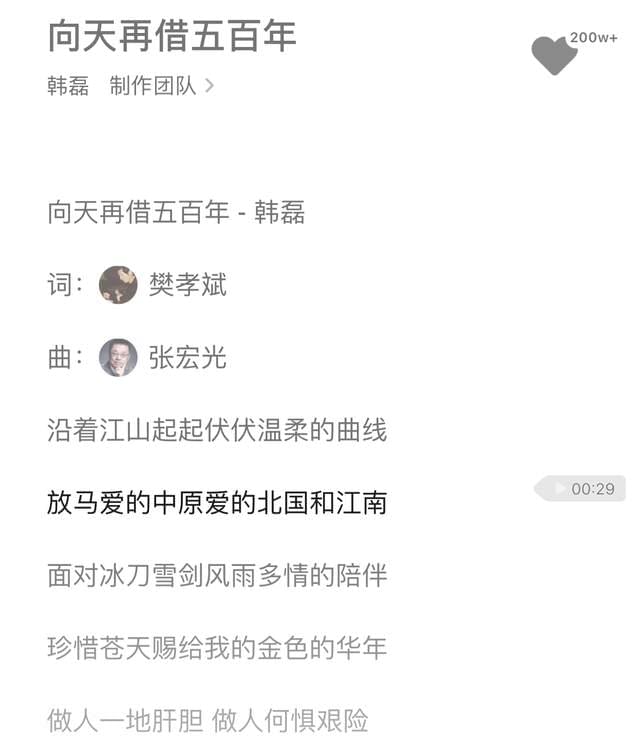Like the song with the heart icon
Screen dimensions: 640x750
[555, 55]
